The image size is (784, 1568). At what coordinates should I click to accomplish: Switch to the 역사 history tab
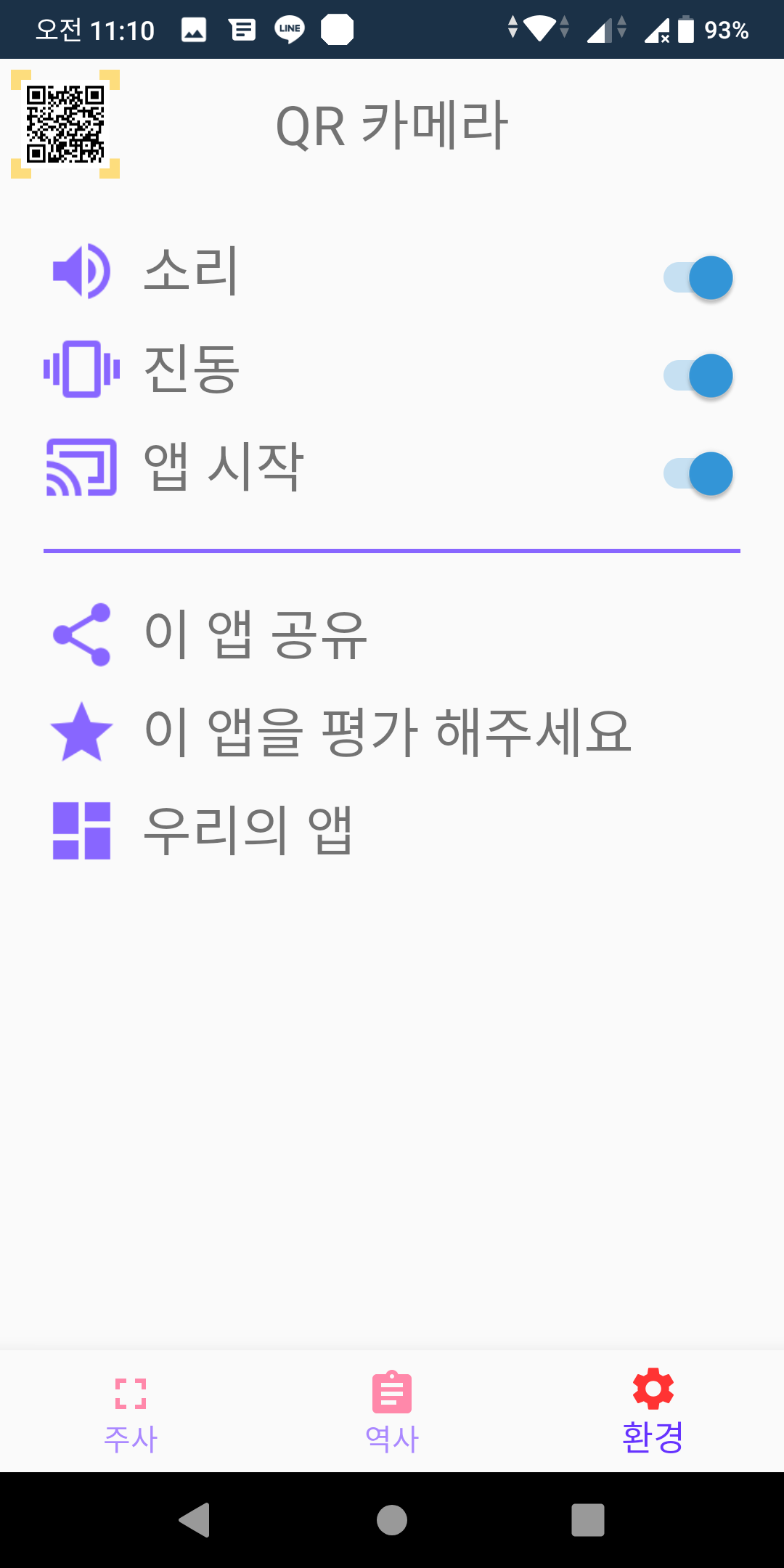coord(392,1411)
